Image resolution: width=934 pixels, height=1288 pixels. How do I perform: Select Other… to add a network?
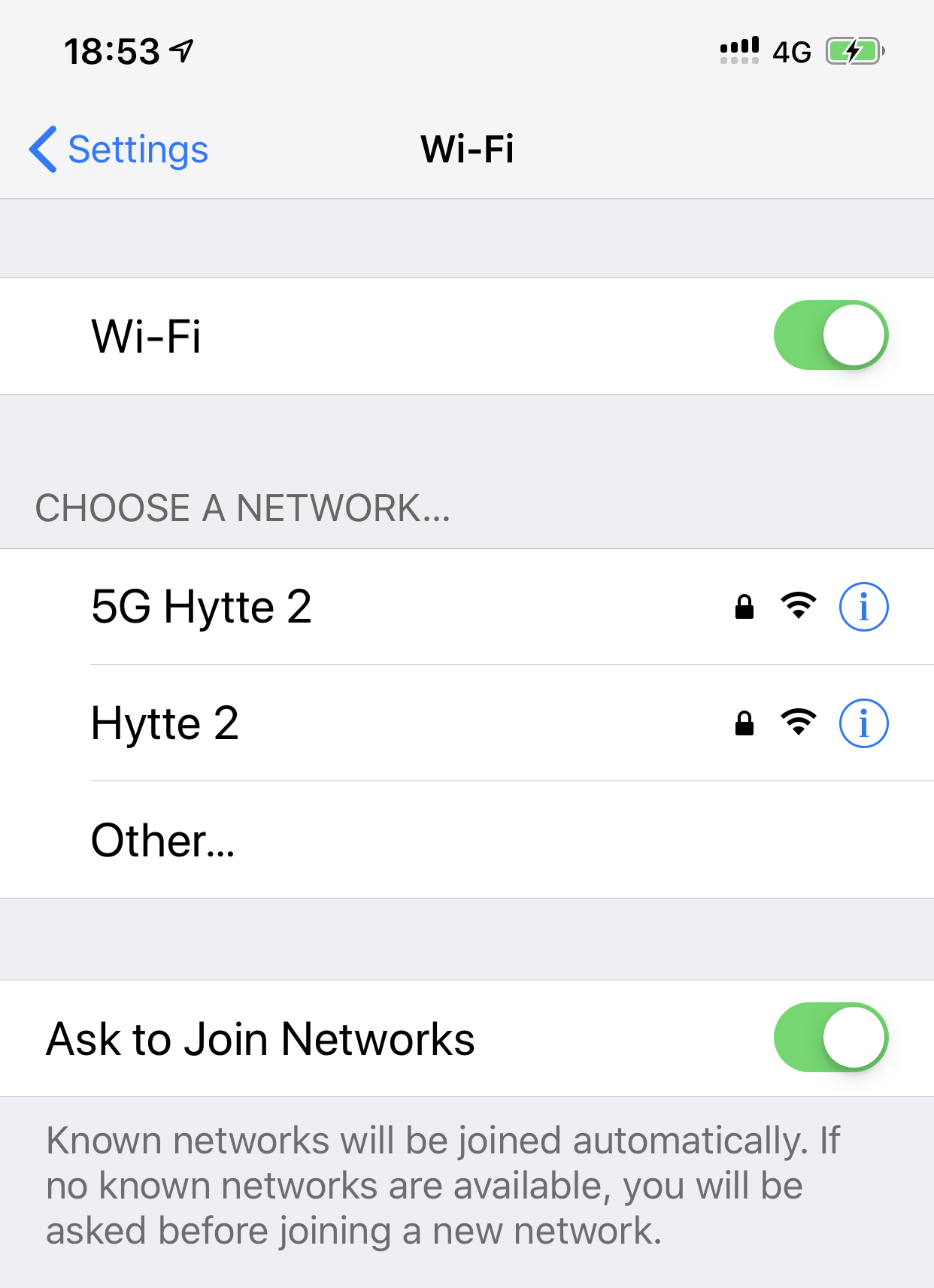coord(163,840)
